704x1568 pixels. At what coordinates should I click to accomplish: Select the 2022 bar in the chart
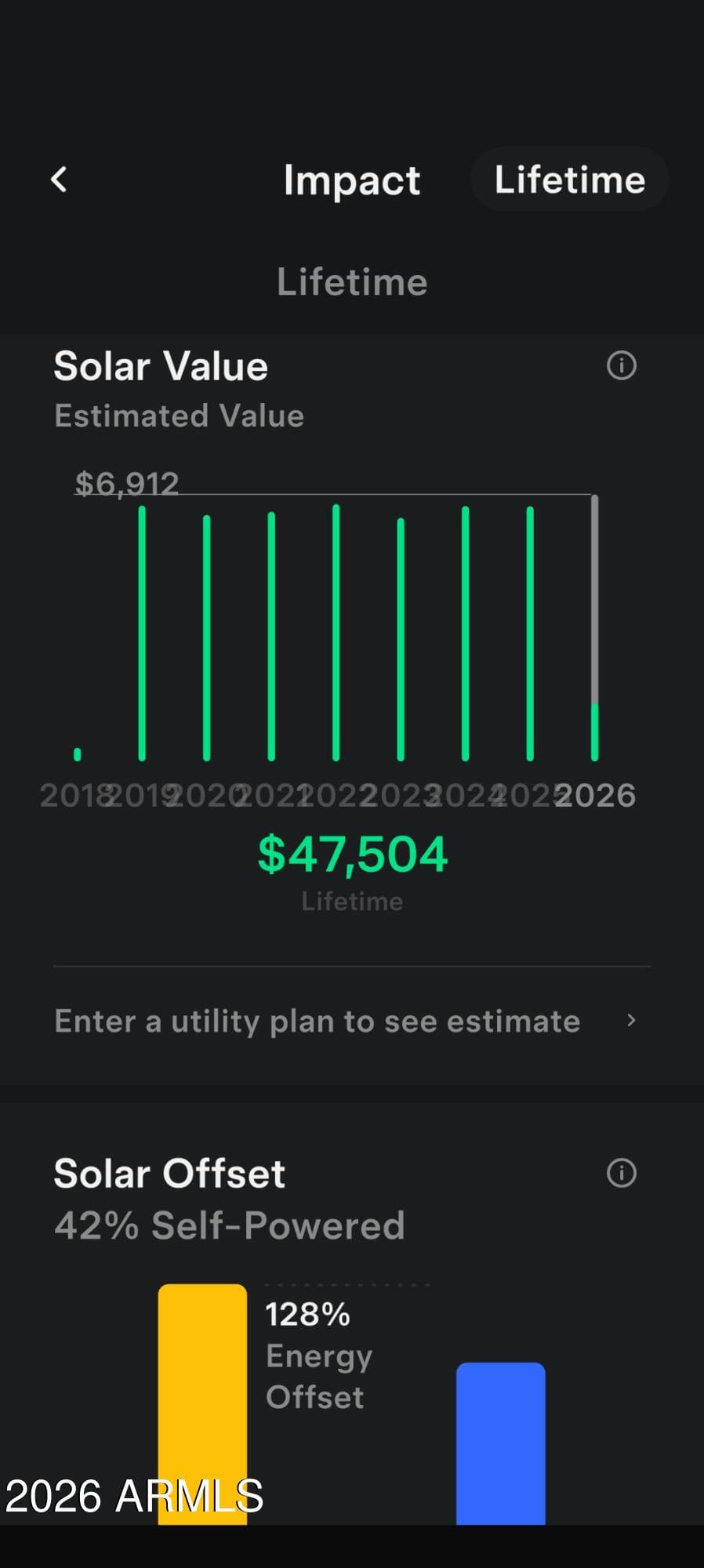336,632
